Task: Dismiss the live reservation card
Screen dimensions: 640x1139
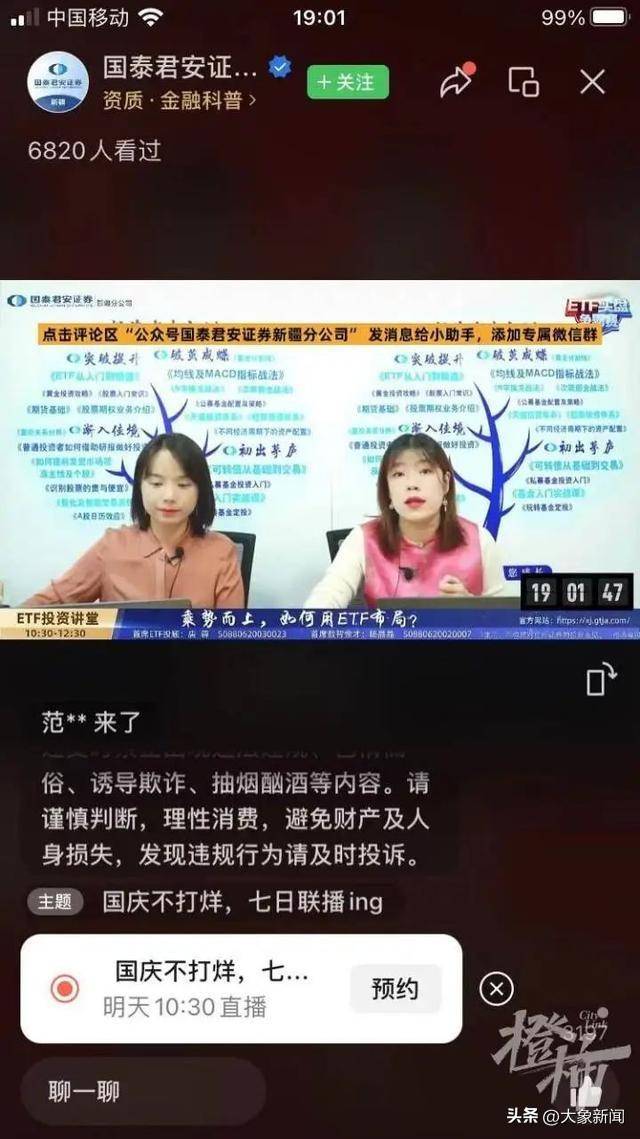Action: point(496,989)
